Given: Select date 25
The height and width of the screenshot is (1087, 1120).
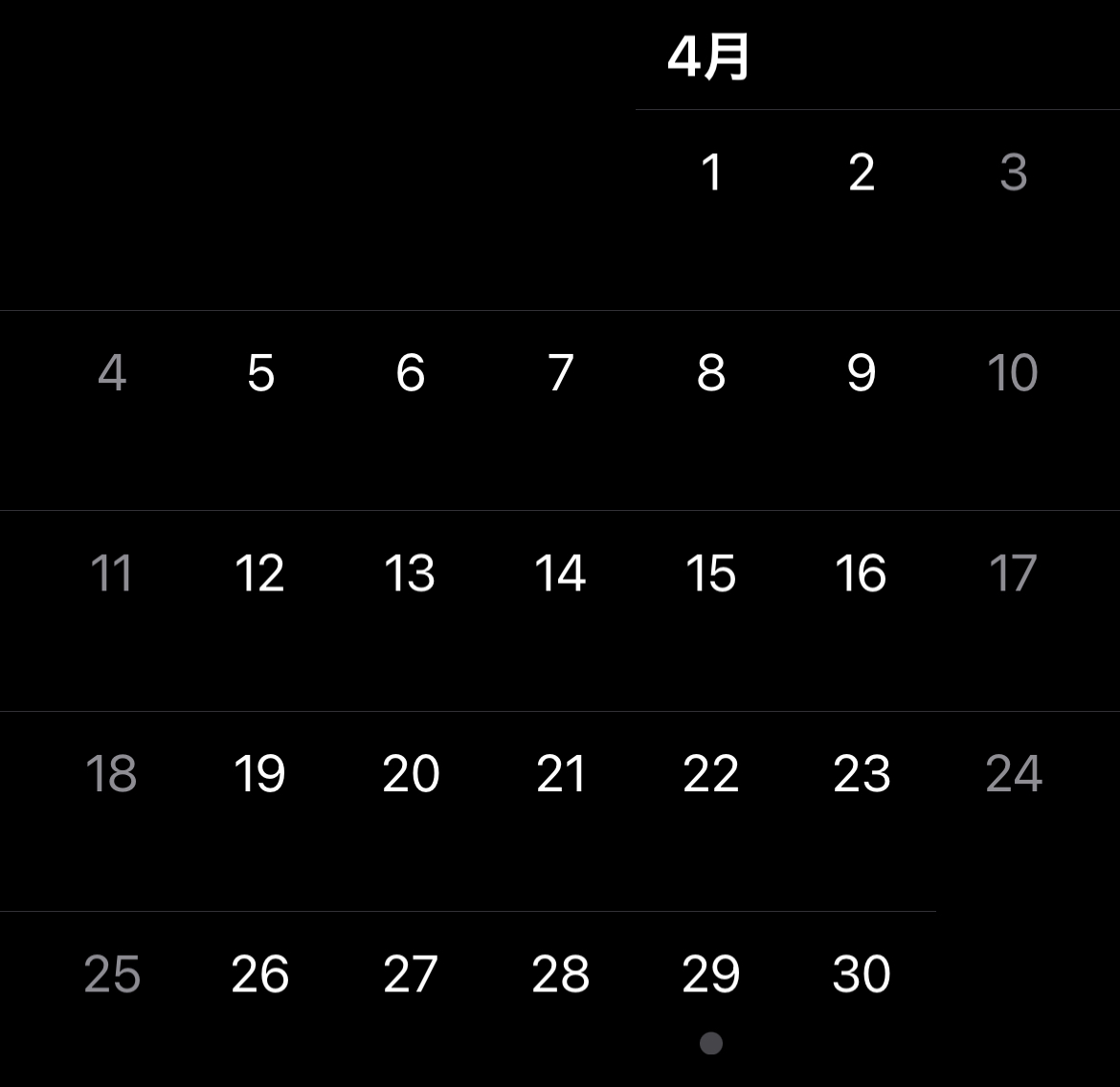Looking at the screenshot, I should tap(112, 973).
